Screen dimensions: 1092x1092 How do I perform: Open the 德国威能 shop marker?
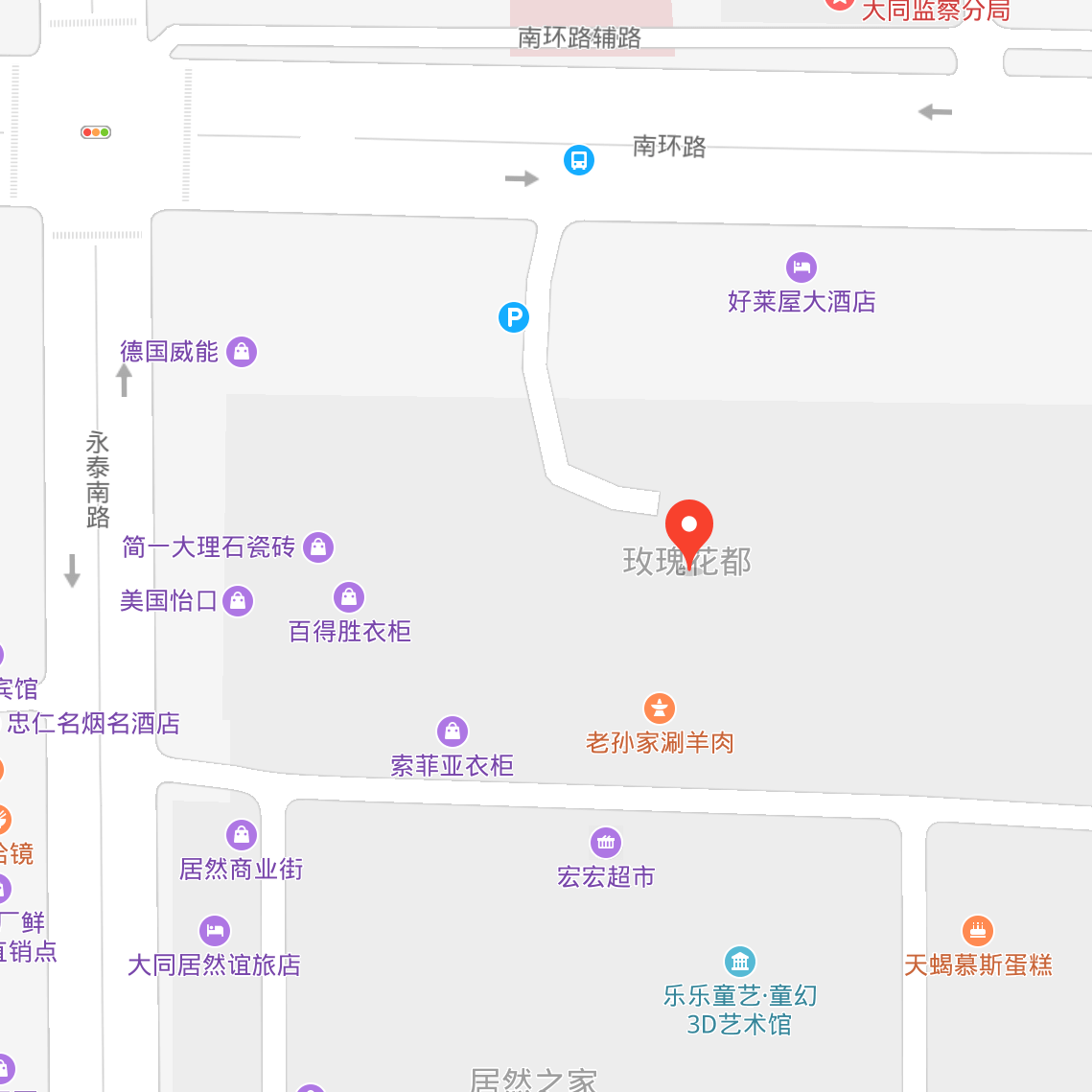pyautogui.click(x=242, y=352)
